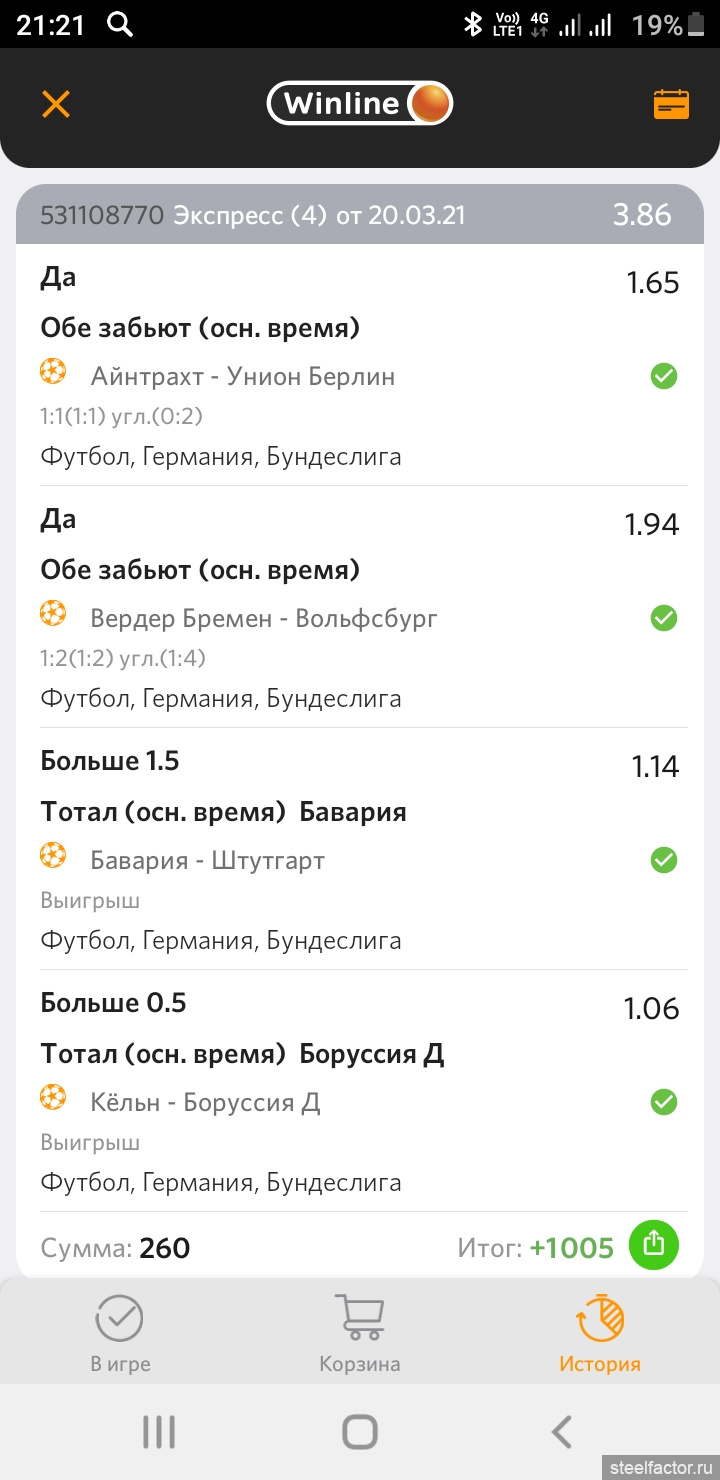Open the Айнтрахт - Унион Берлин bet row
The image size is (720, 1480).
click(x=360, y=365)
